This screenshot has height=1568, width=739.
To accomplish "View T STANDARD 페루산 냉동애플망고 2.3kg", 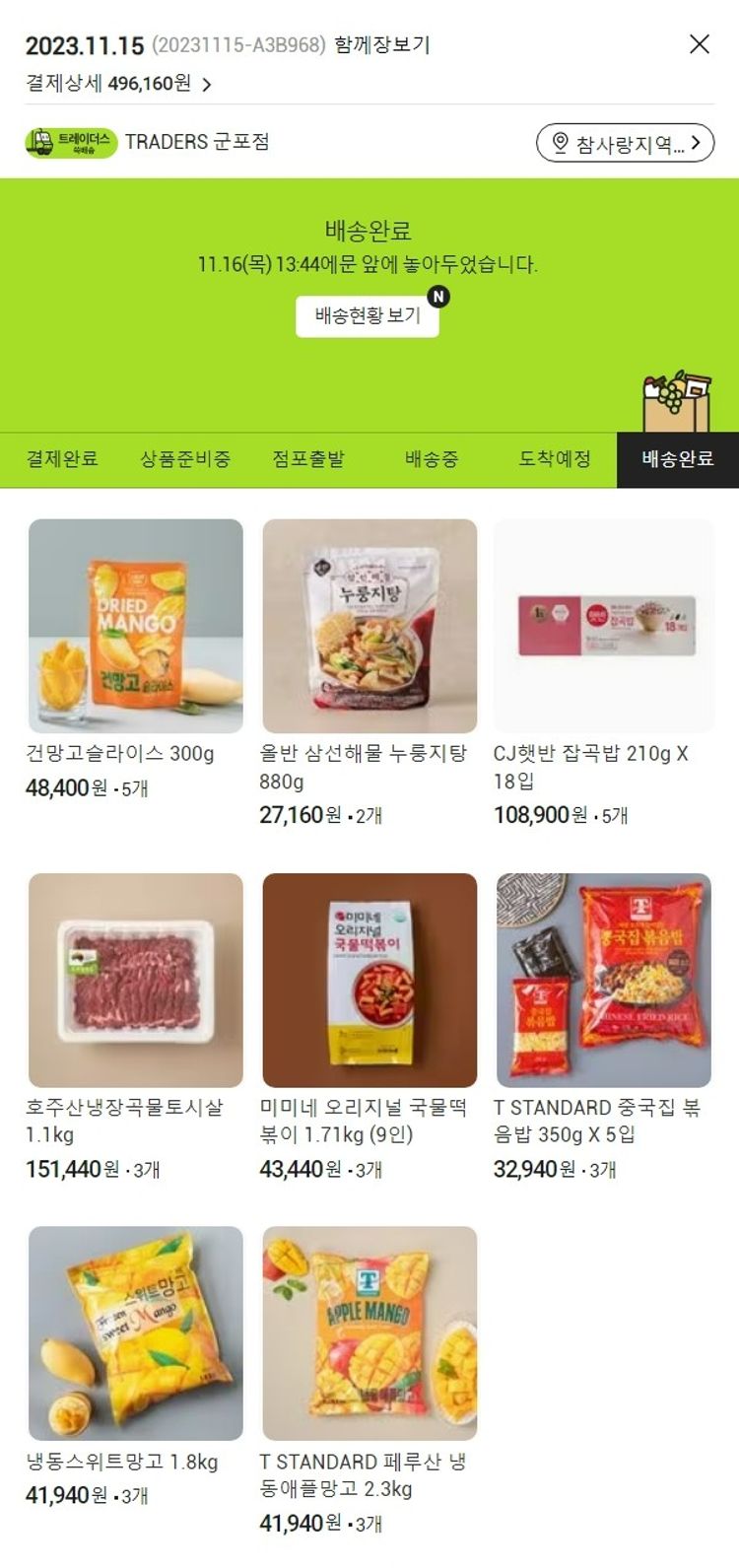I will [369, 1333].
